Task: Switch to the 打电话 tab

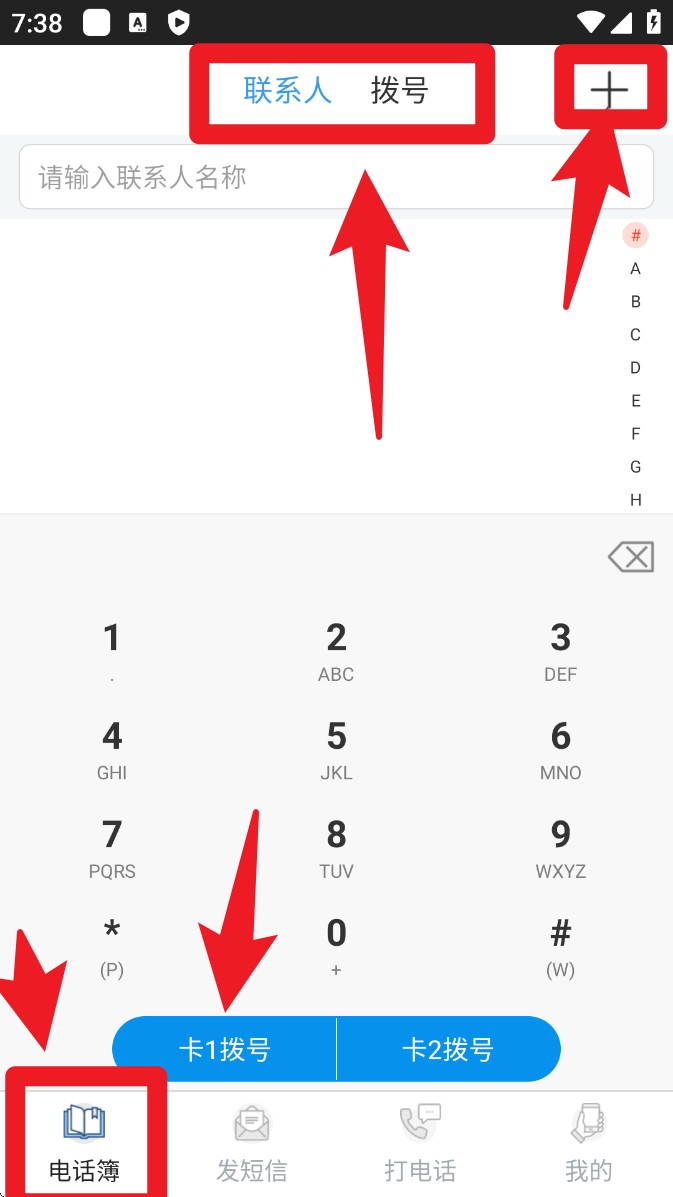Action: 420,1143
